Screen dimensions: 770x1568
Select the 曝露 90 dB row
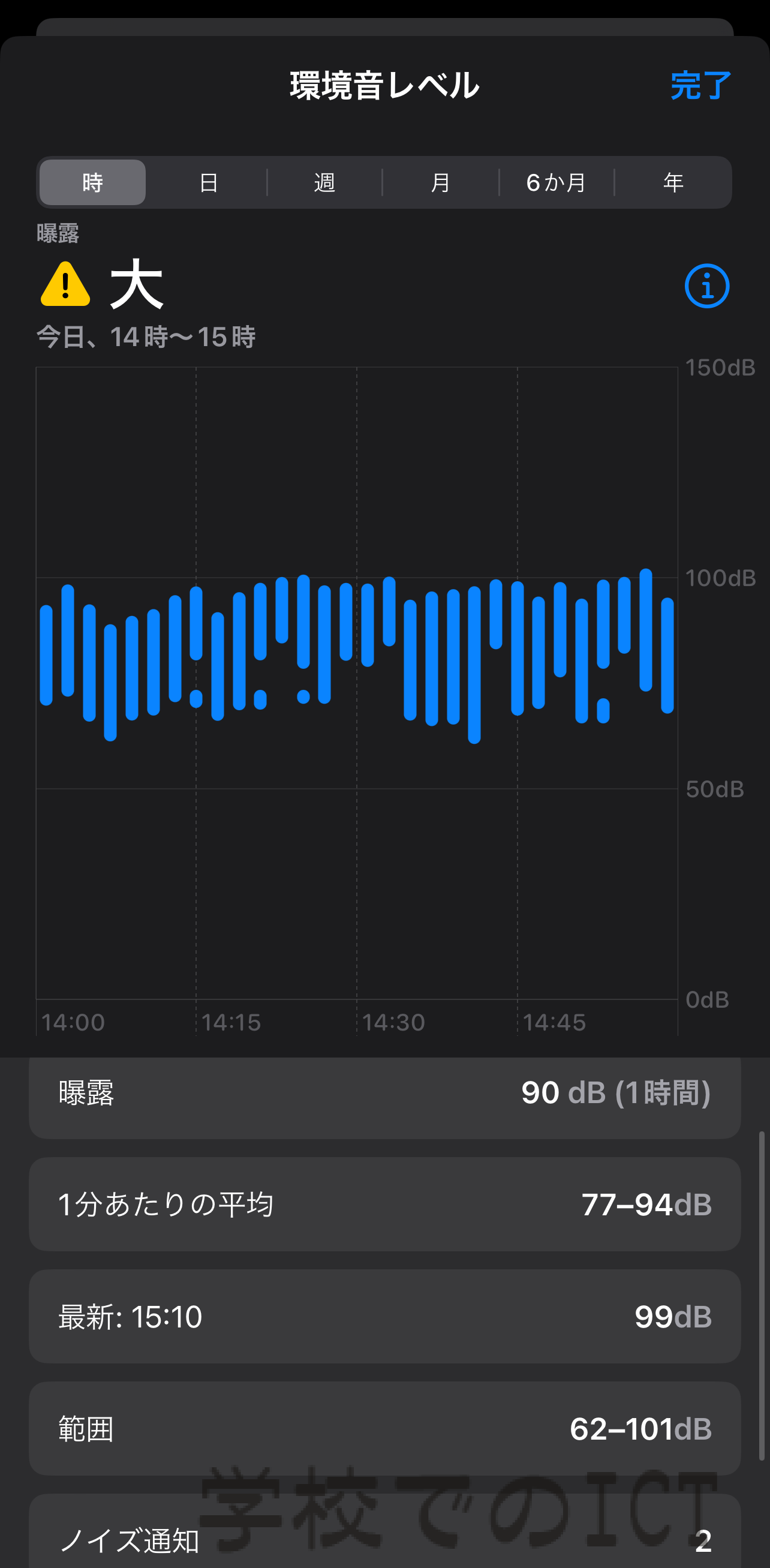pos(384,1097)
